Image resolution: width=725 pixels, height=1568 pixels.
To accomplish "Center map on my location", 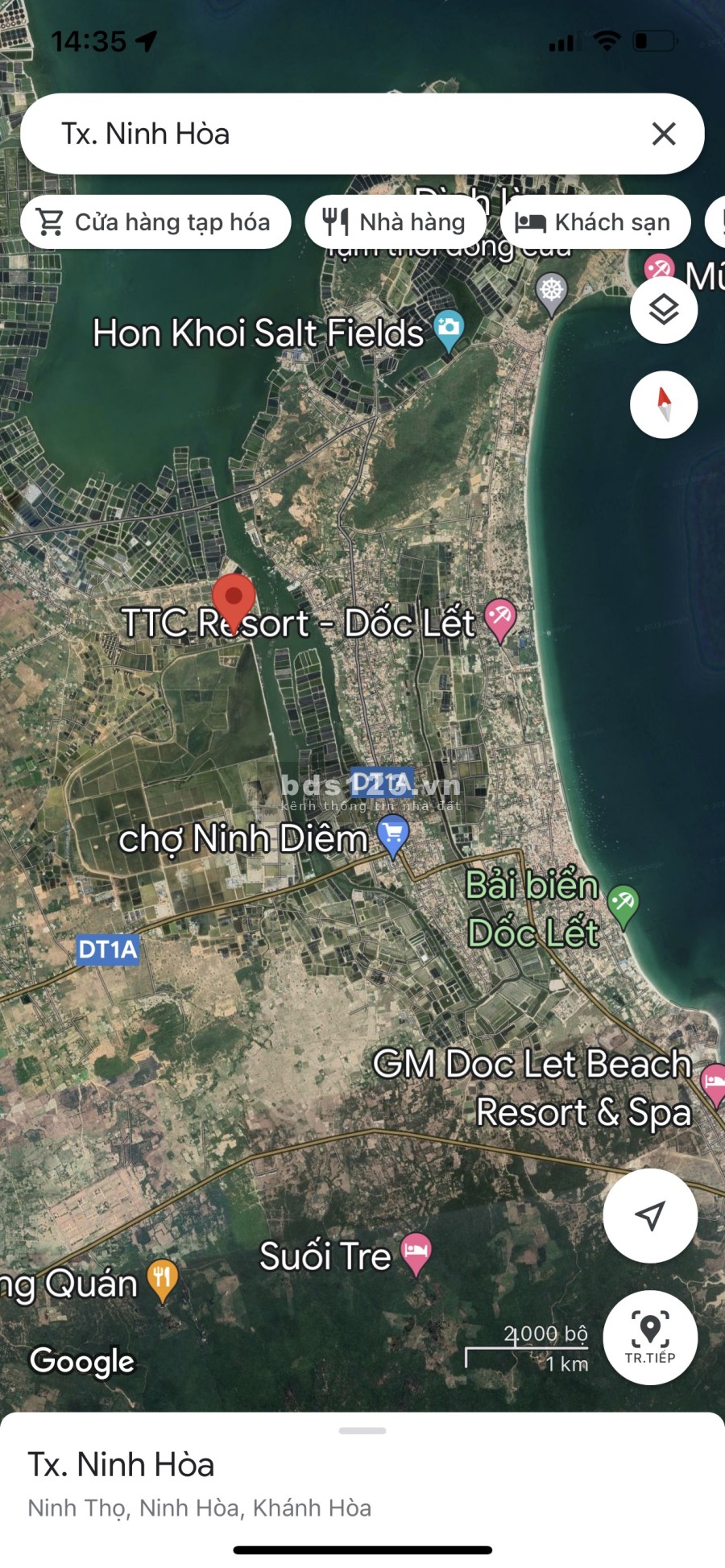I will [650, 1215].
